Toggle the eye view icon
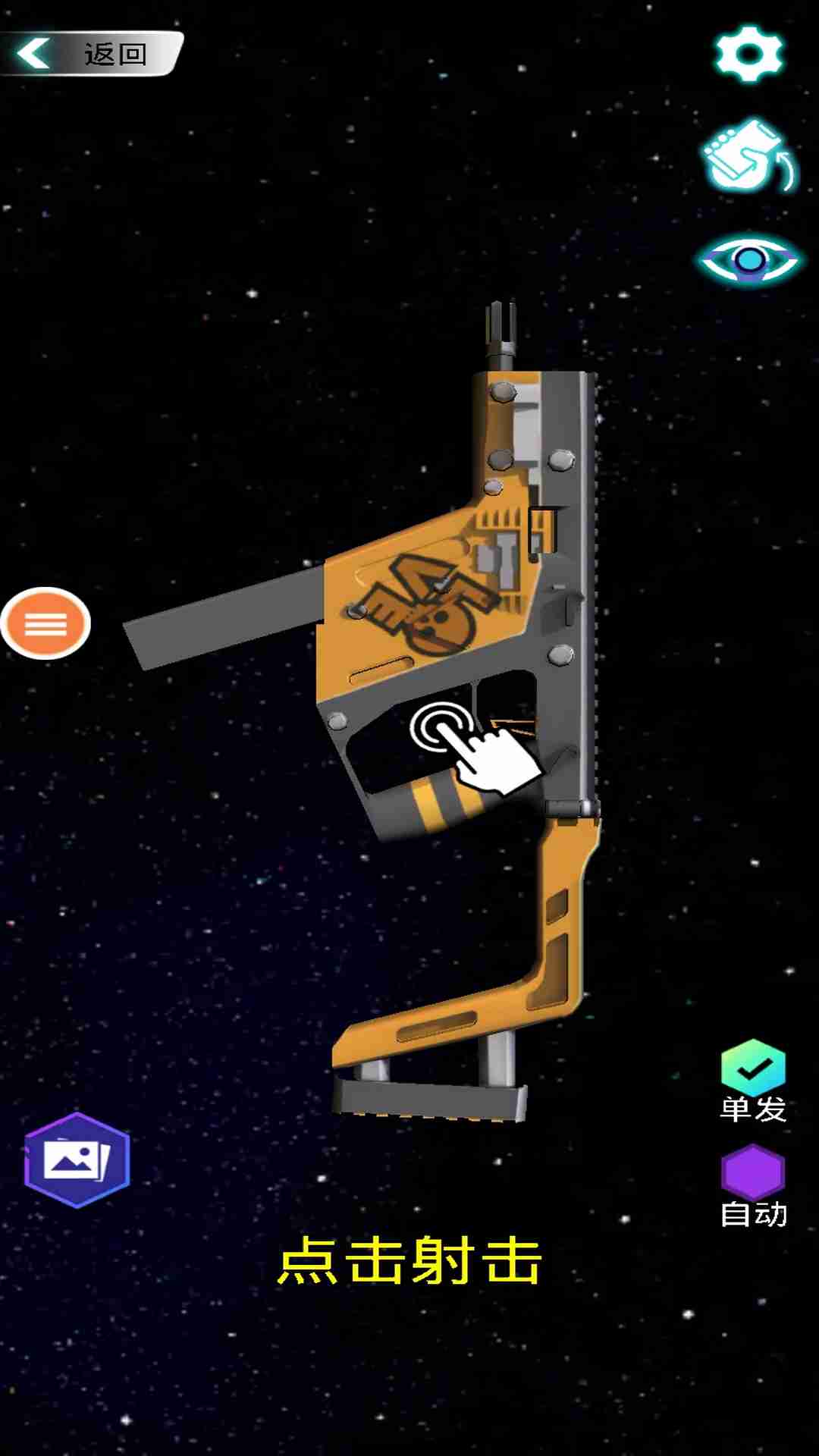This screenshot has height=1456, width=819. pyautogui.click(x=749, y=260)
